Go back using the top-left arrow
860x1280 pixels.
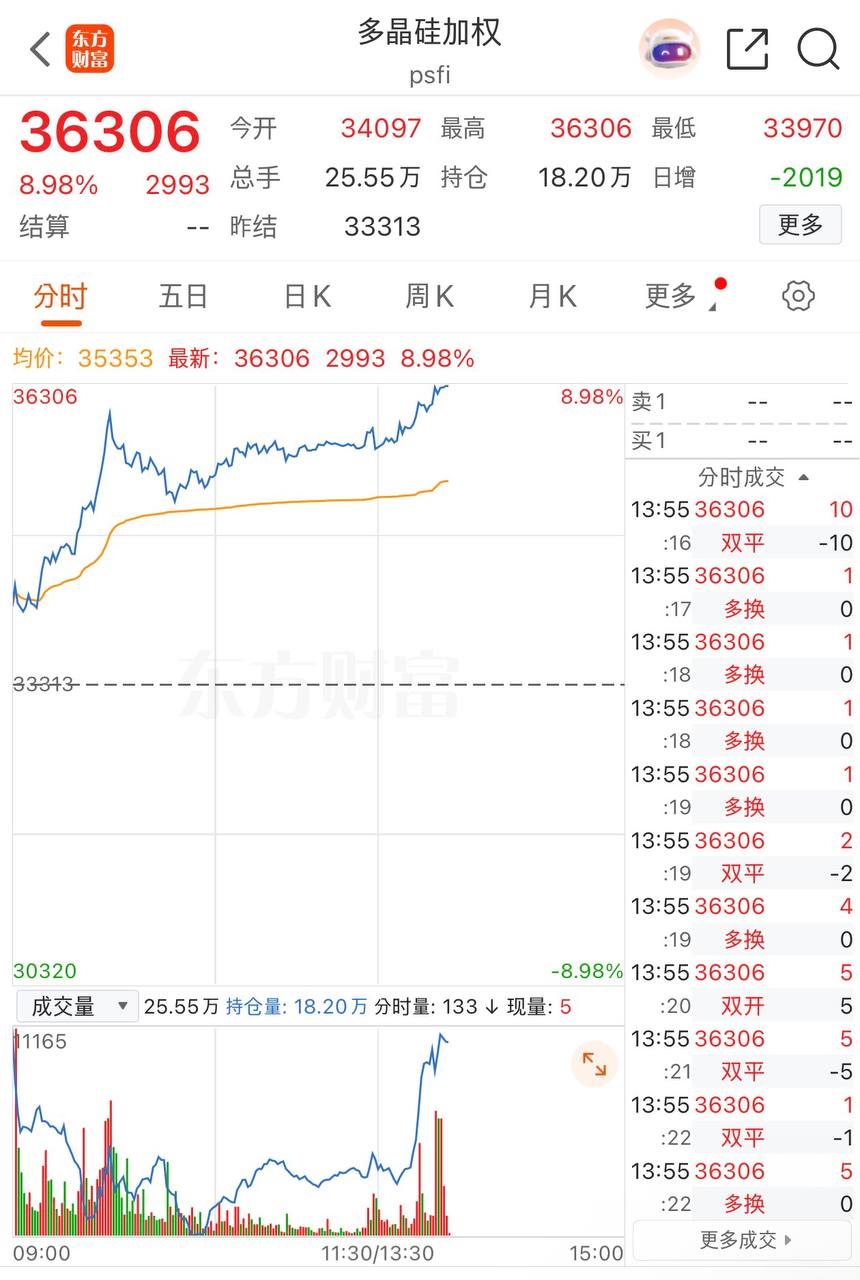pyautogui.click(x=40, y=49)
